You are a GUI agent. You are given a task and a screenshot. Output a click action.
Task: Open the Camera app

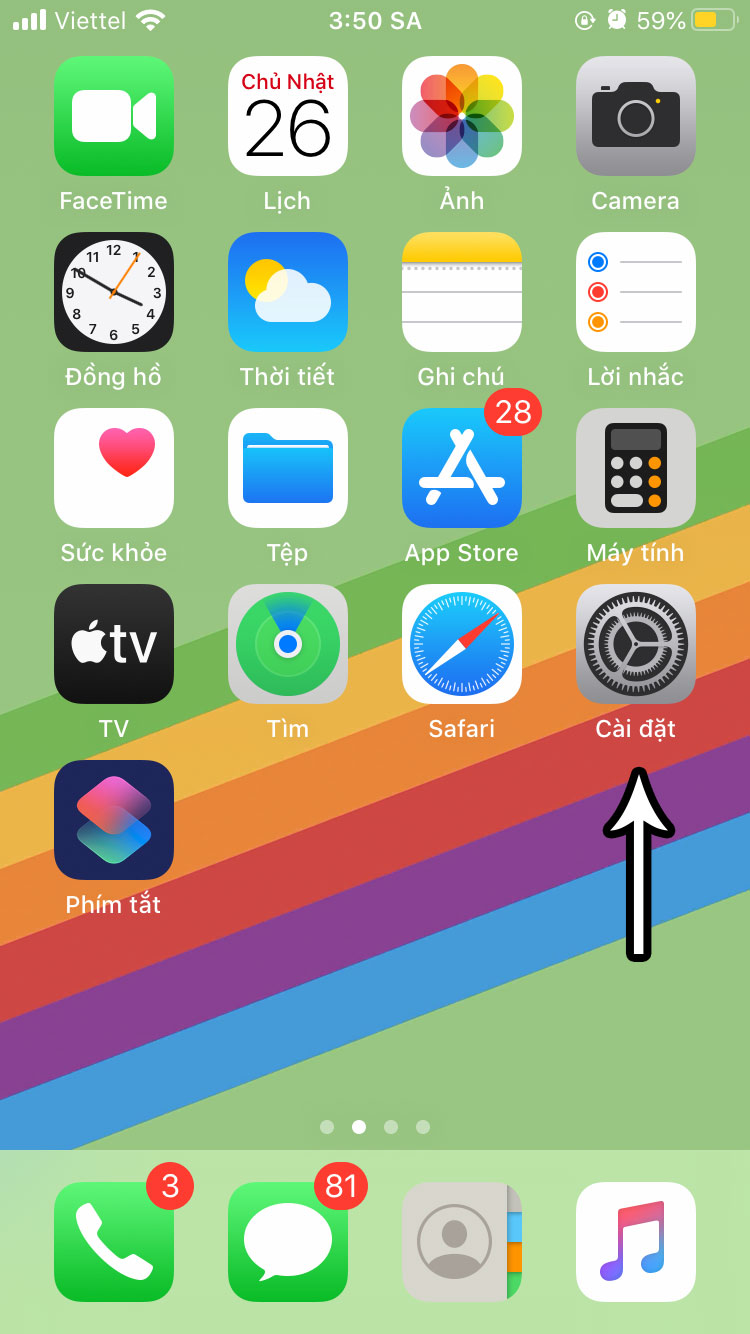coord(636,116)
